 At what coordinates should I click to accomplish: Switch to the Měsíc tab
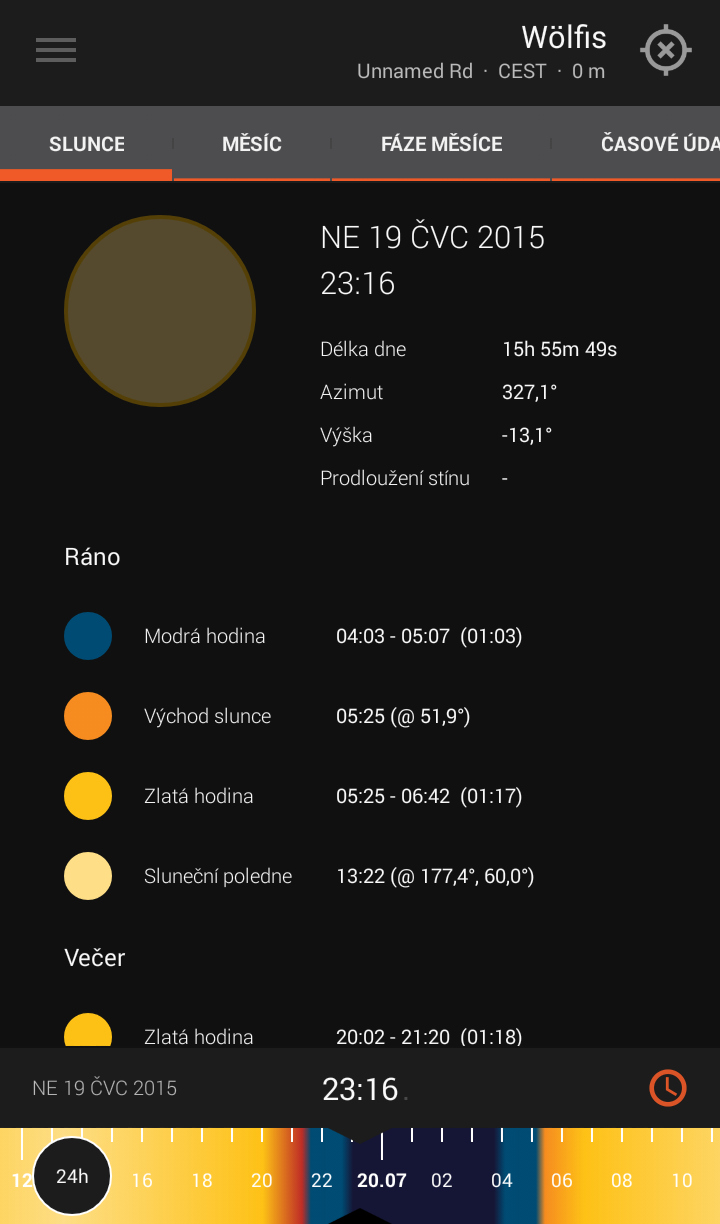pos(251,144)
